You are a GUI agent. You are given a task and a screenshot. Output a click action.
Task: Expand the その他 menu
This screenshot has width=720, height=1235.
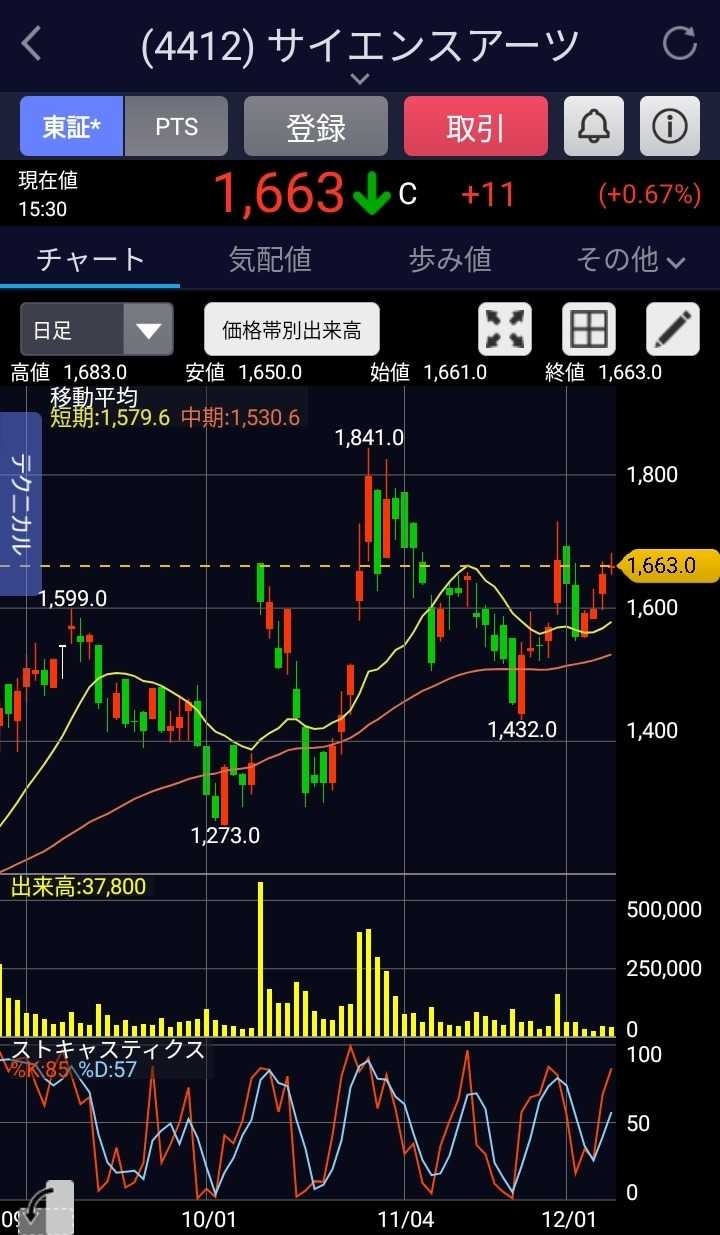(630, 260)
